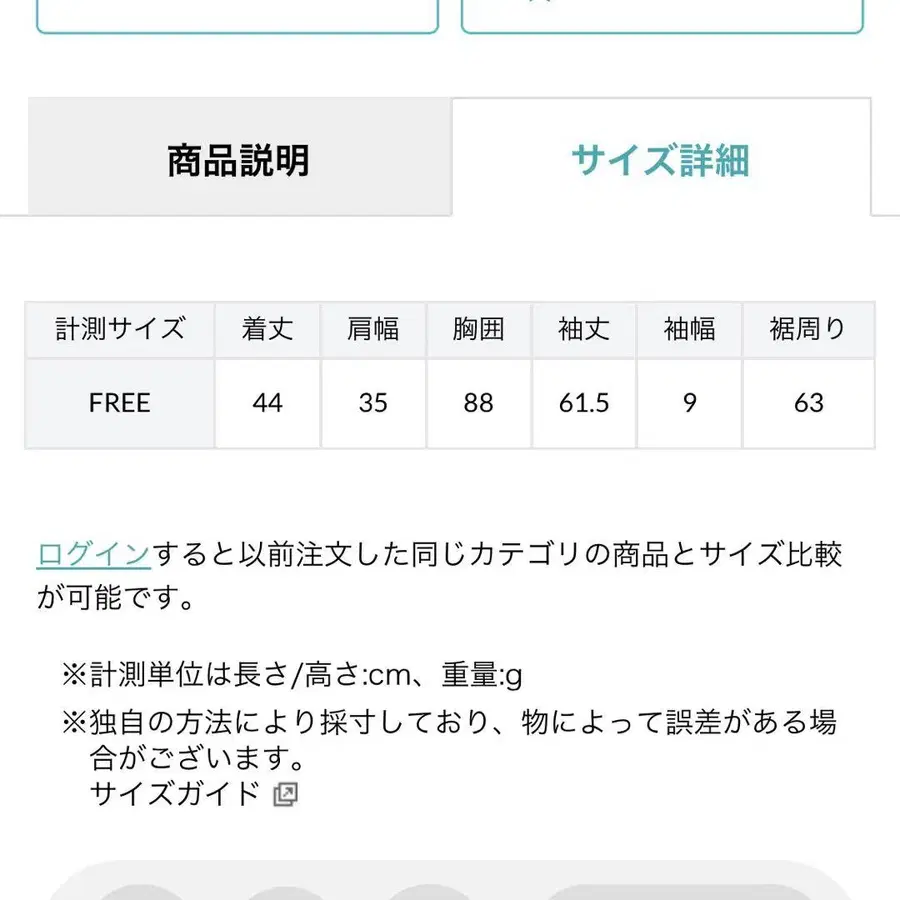Switch to the 商品説明 tab
This screenshot has width=900, height=900.
239,157
